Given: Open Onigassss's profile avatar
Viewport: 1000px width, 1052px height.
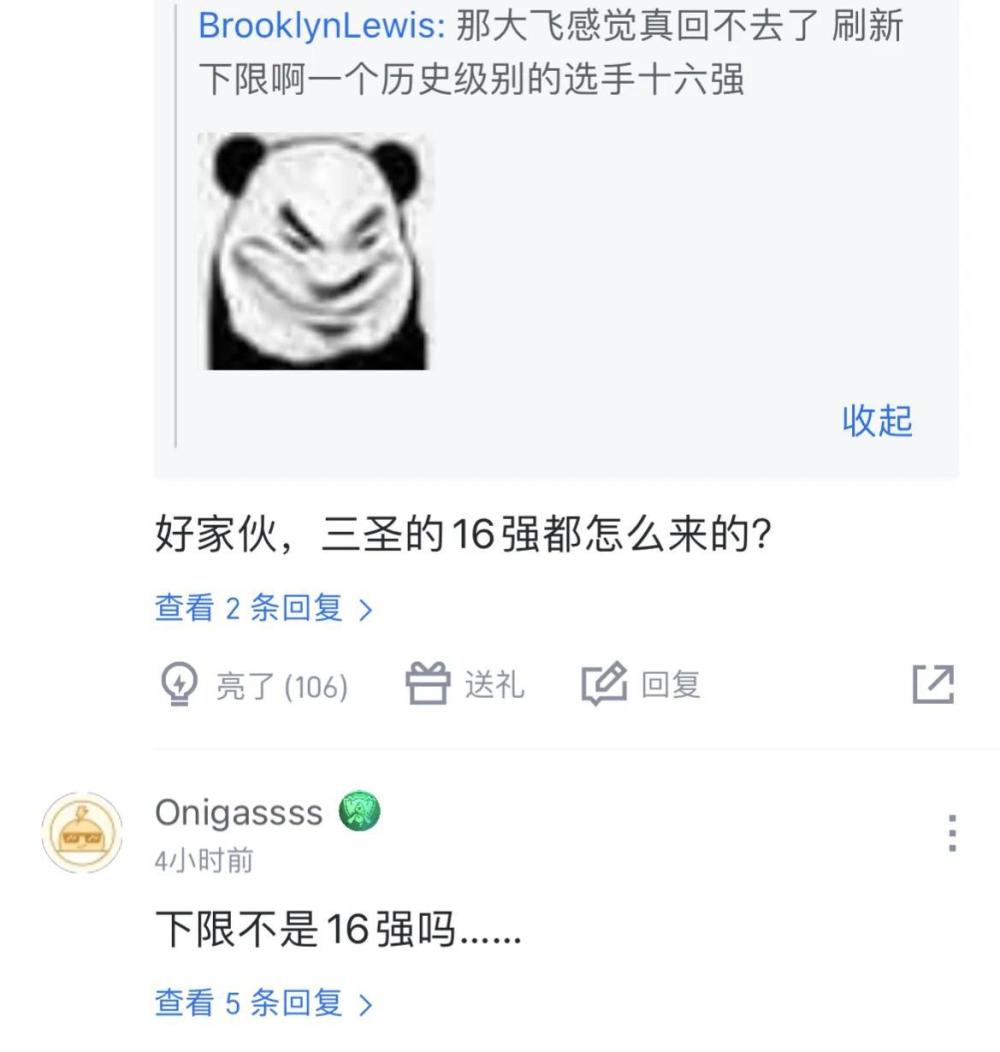Looking at the screenshot, I should coord(82,832).
